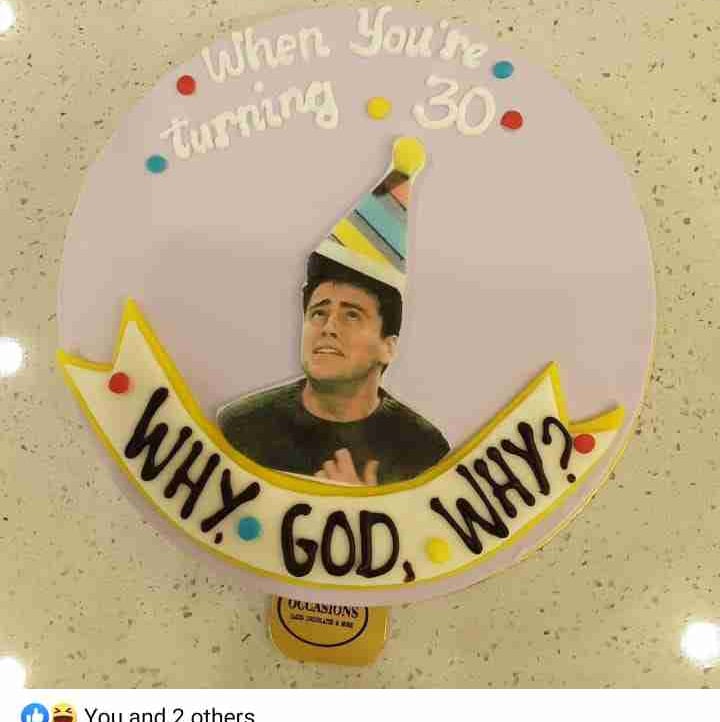
Task: Open the birthday cake photo in full view
Action: [360, 340]
